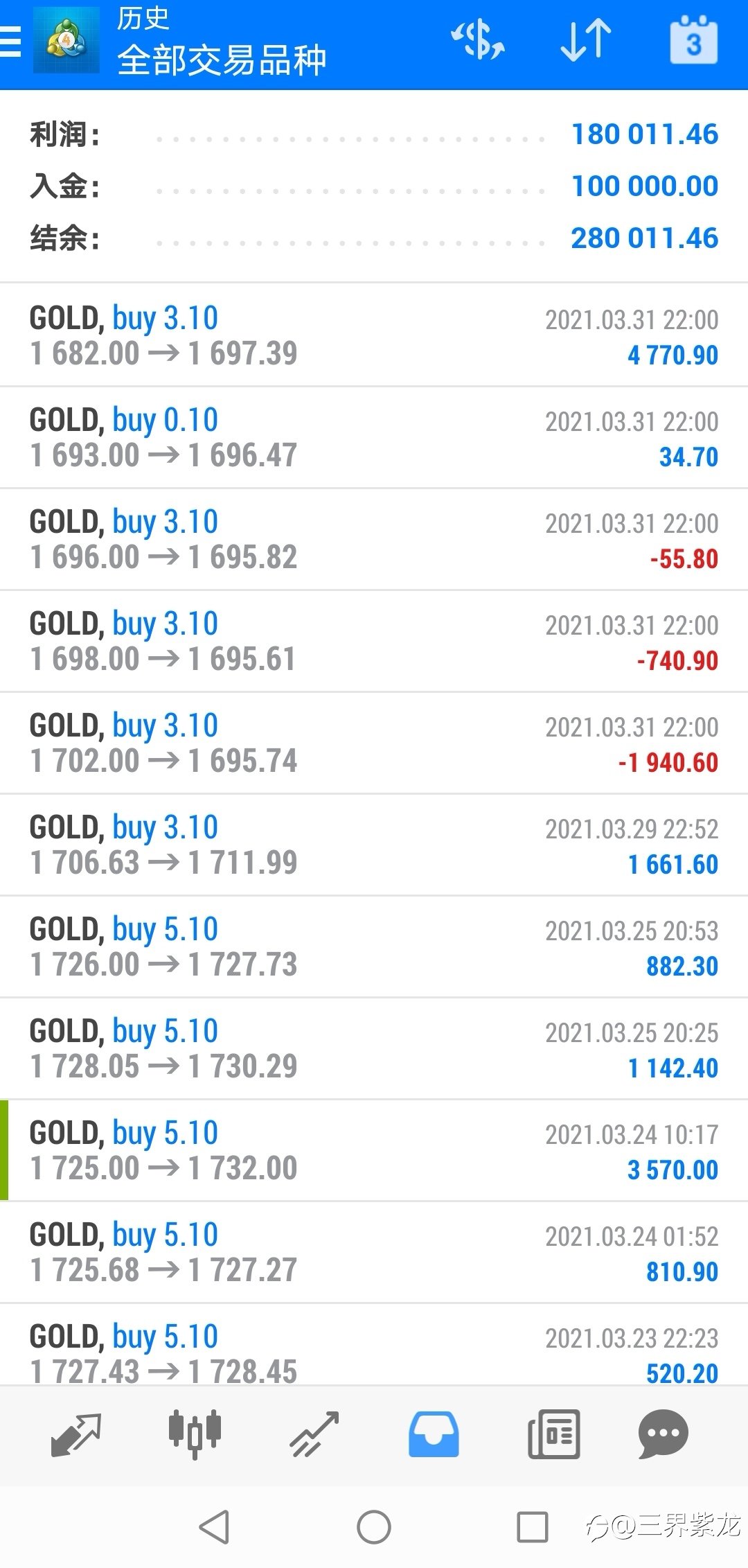The image size is (748, 1568).
Task: Open the sort order arrows
Action: click(586, 40)
